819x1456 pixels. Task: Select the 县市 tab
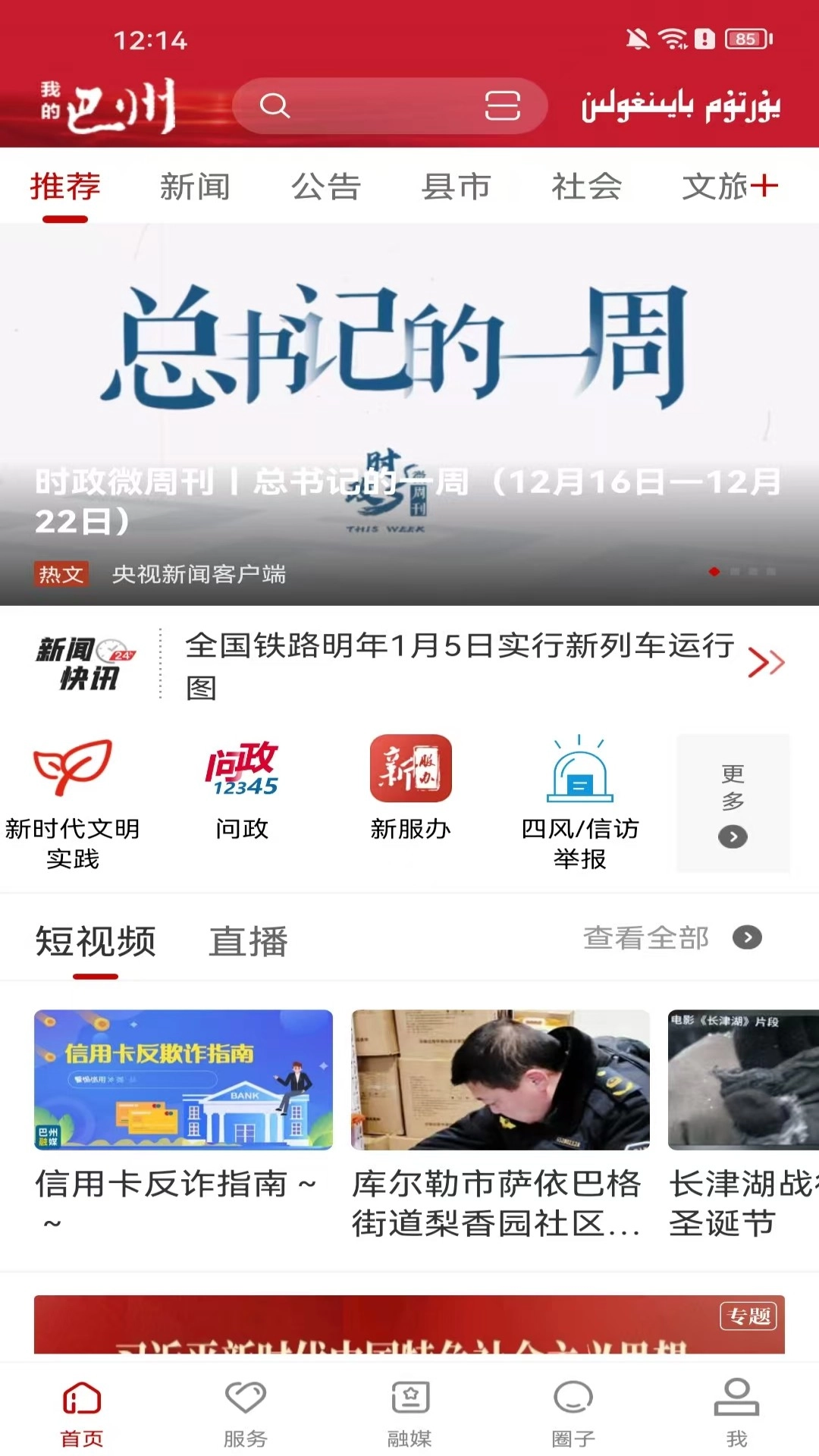tap(457, 187)
